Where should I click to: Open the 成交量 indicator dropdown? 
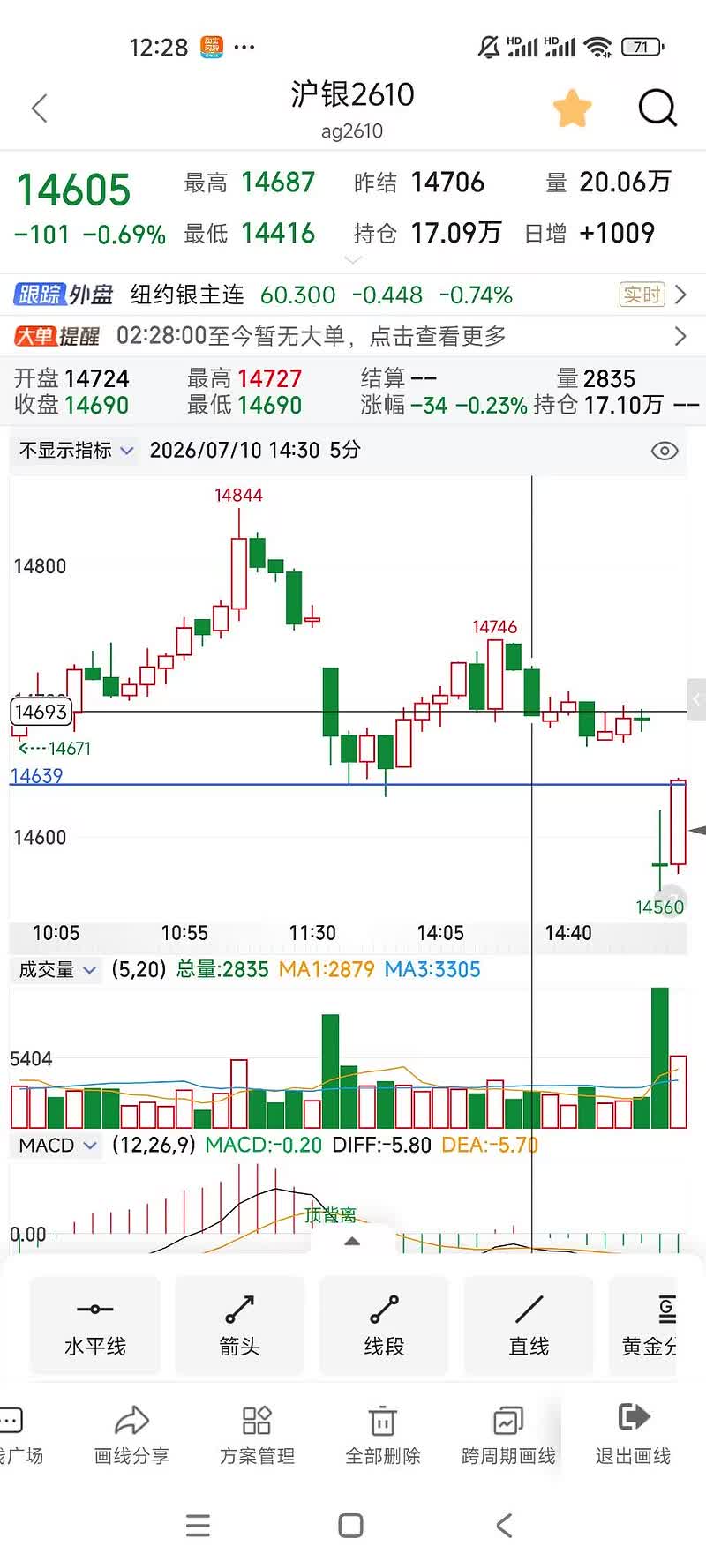pyautogui.click(x=57, y=970)
